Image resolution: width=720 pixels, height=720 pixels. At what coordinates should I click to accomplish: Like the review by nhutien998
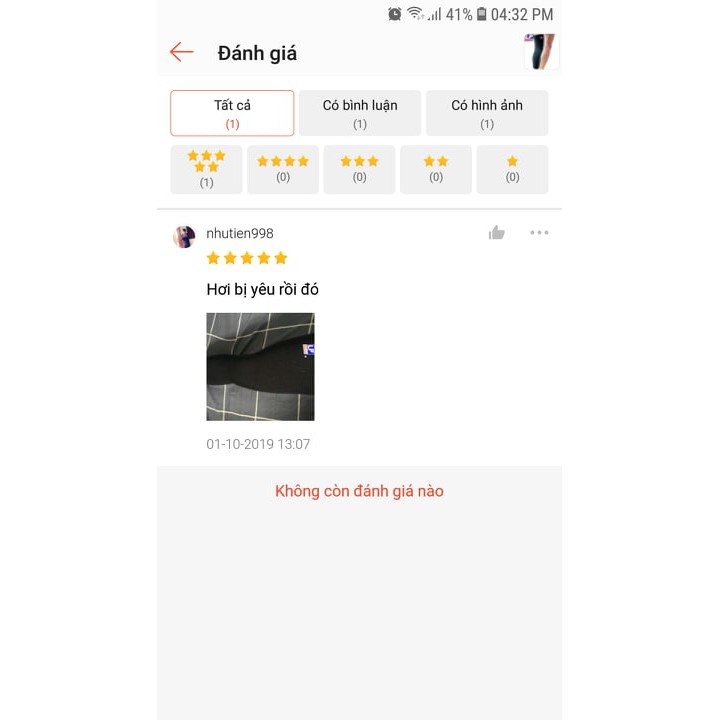pos(497,233)
